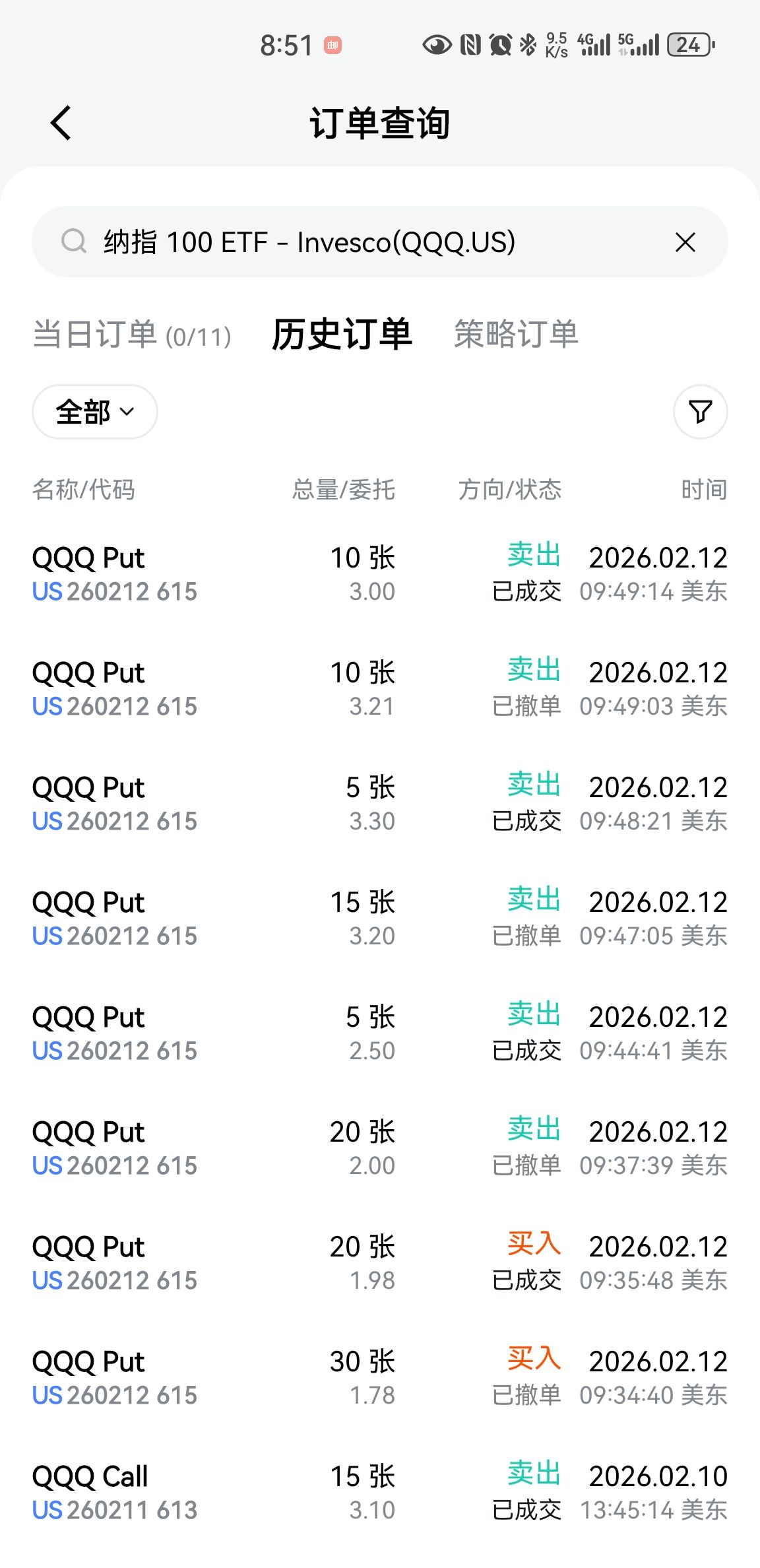760x1568 pixels.
Task: View the buy order filled at 09:35:48
Action: coord(380,1262)
